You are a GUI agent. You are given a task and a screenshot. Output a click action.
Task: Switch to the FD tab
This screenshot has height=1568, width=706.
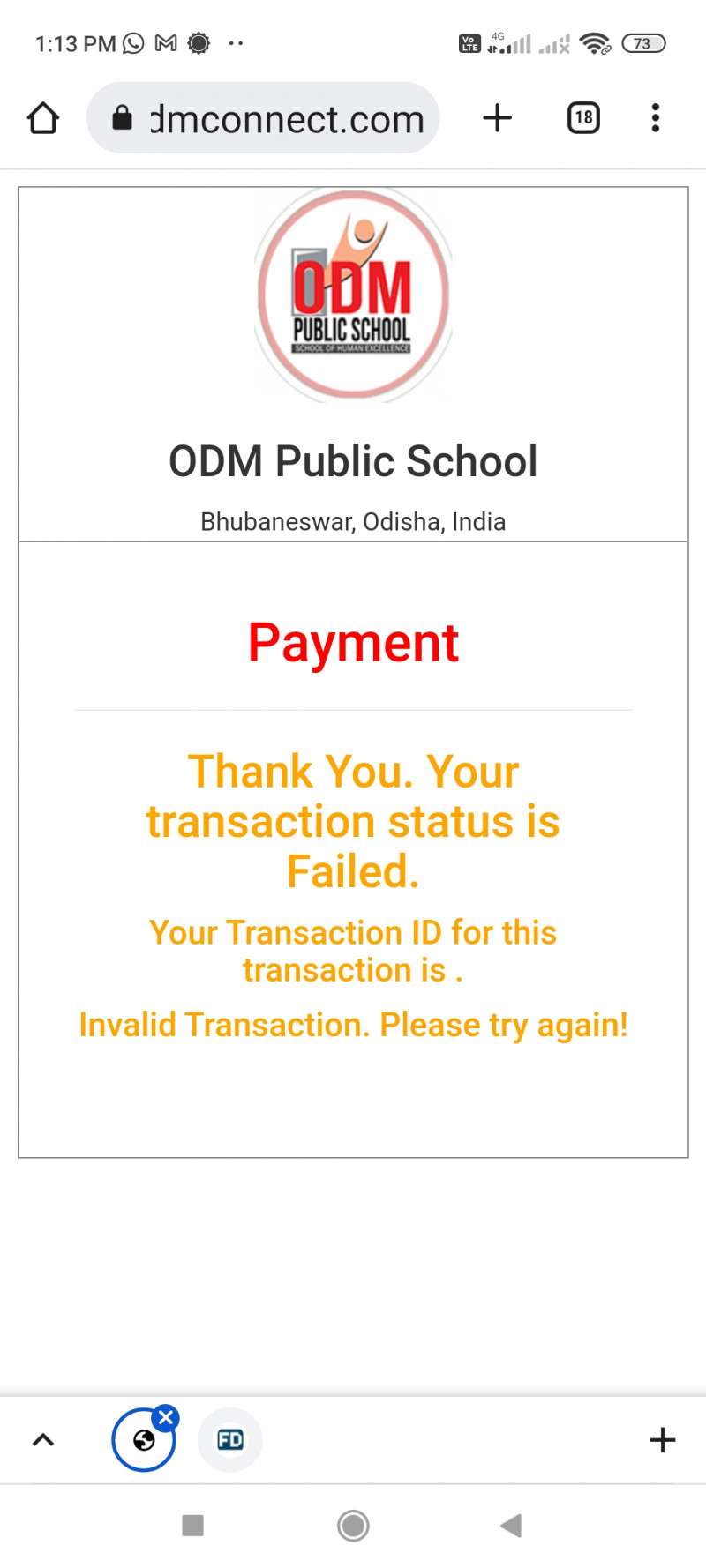pos(230,1440)
